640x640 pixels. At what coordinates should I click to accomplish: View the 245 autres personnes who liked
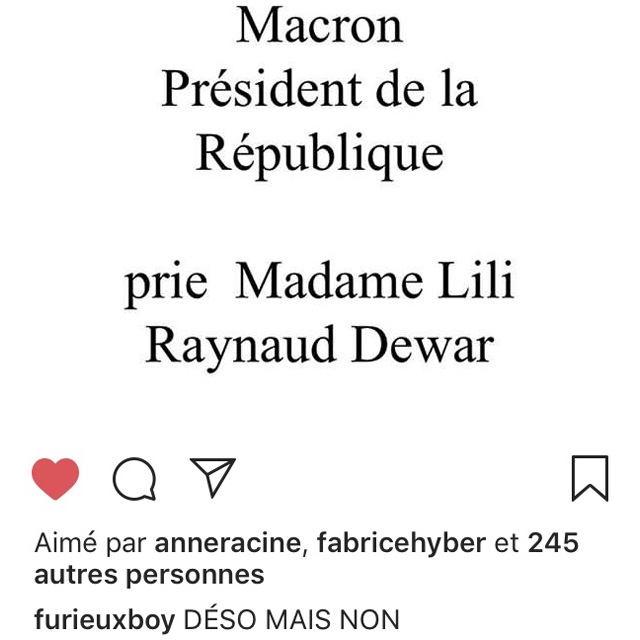149,575
